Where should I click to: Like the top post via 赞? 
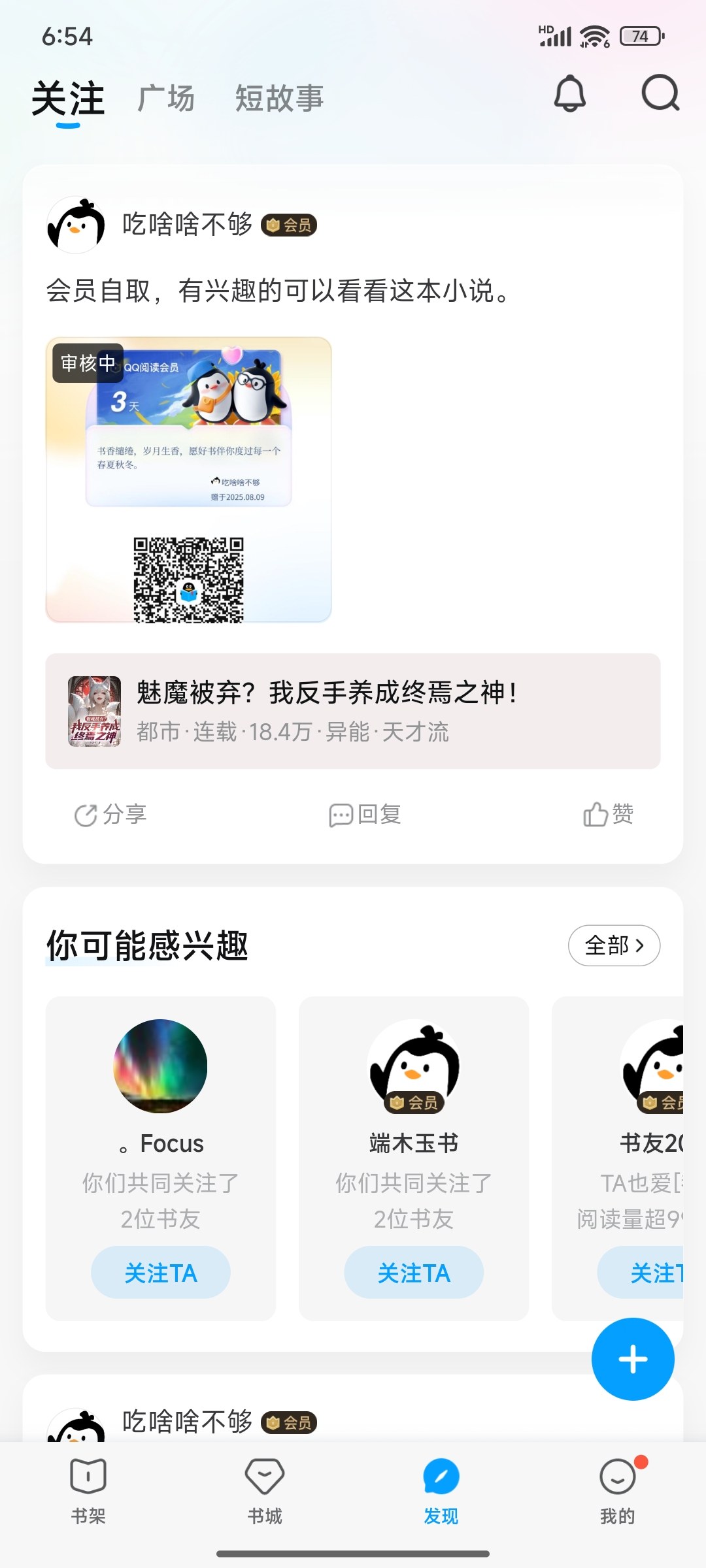tap(608, 815)
